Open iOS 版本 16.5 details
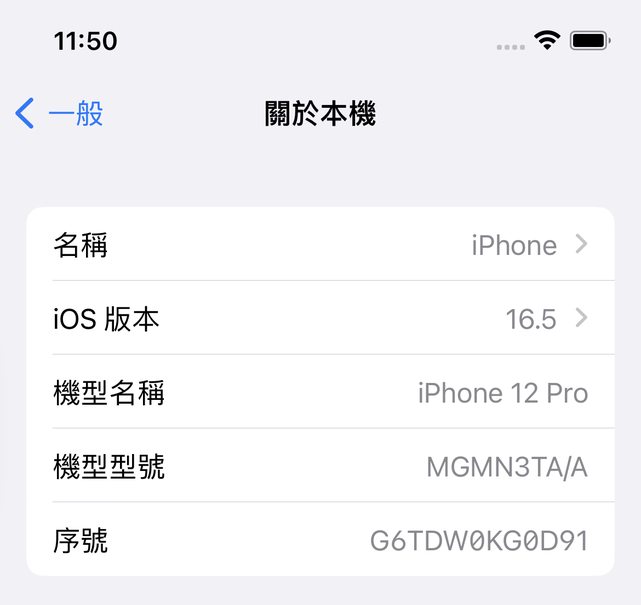Screen dimensions: 641x605 320,319
